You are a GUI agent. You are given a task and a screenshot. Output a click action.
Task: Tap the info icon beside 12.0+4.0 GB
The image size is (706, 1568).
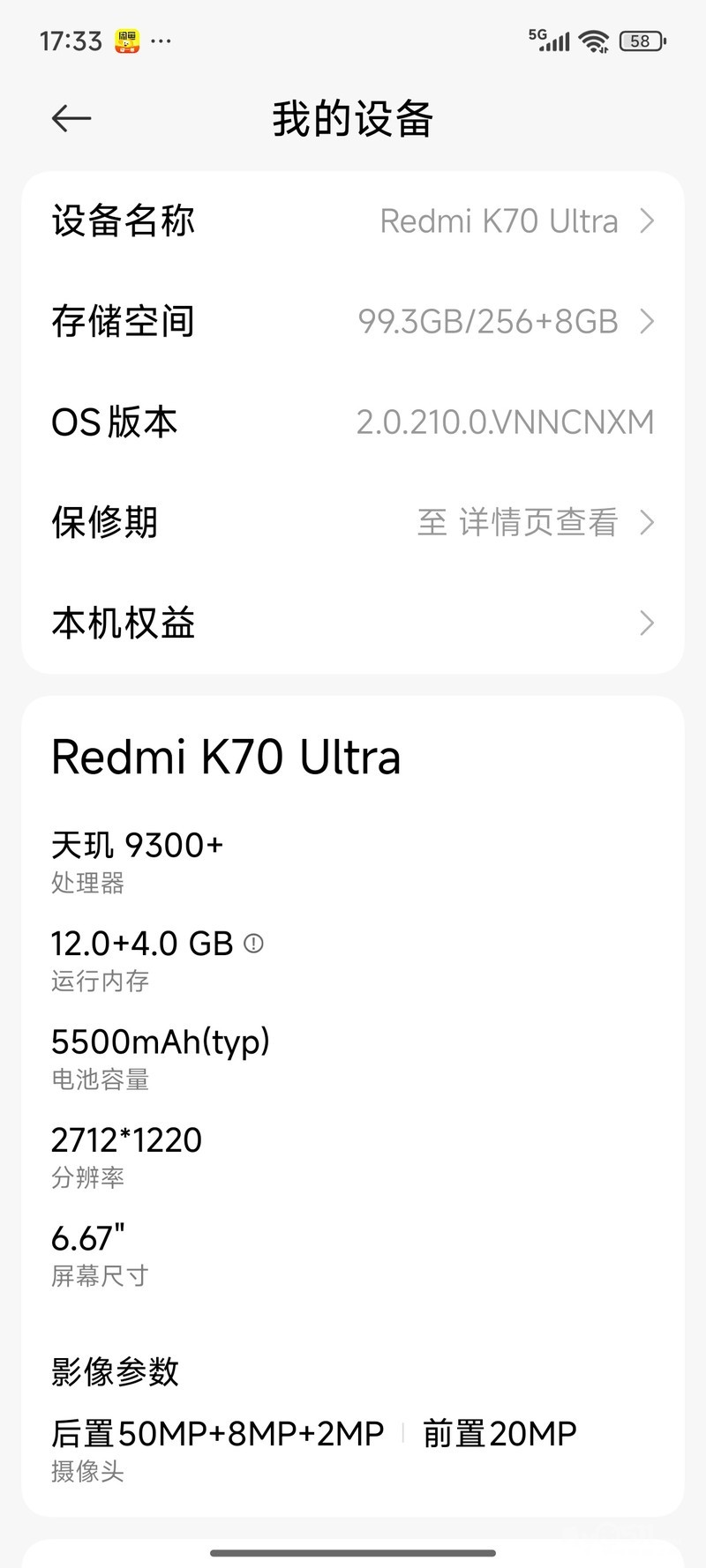(x=253, y=944)
